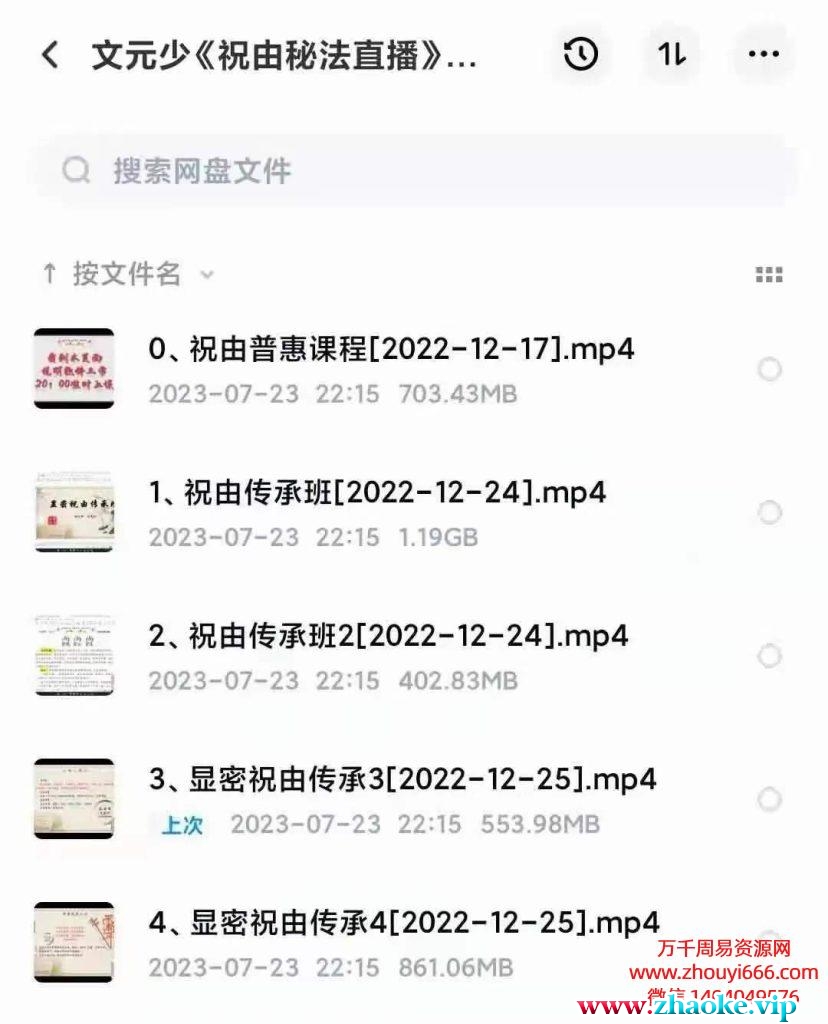Open the transfer list arrows icon
This screenshot has width=828, height=1024.
[672, 55]
